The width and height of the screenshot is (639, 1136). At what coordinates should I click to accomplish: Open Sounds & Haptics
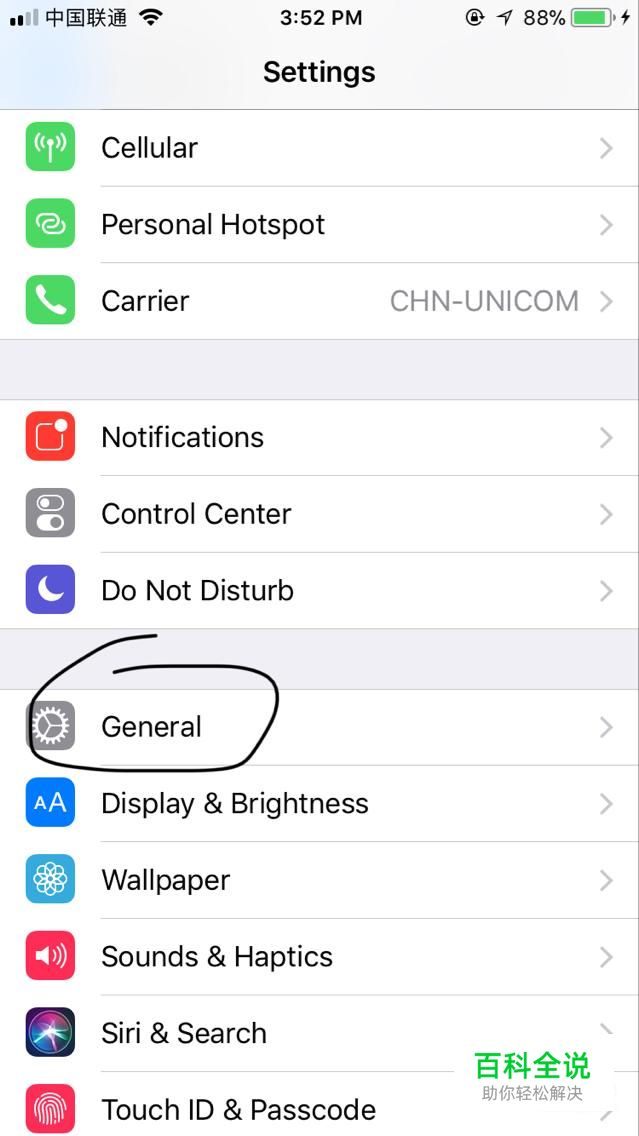pyautogui.click(x=320, y=957)
